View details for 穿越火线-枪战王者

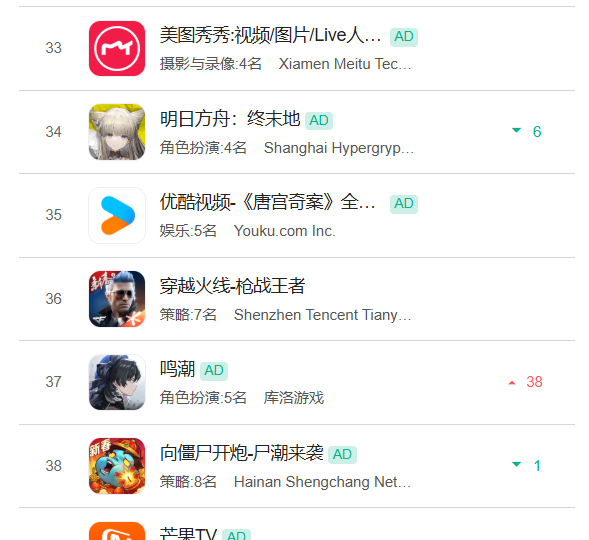(297, 299)
